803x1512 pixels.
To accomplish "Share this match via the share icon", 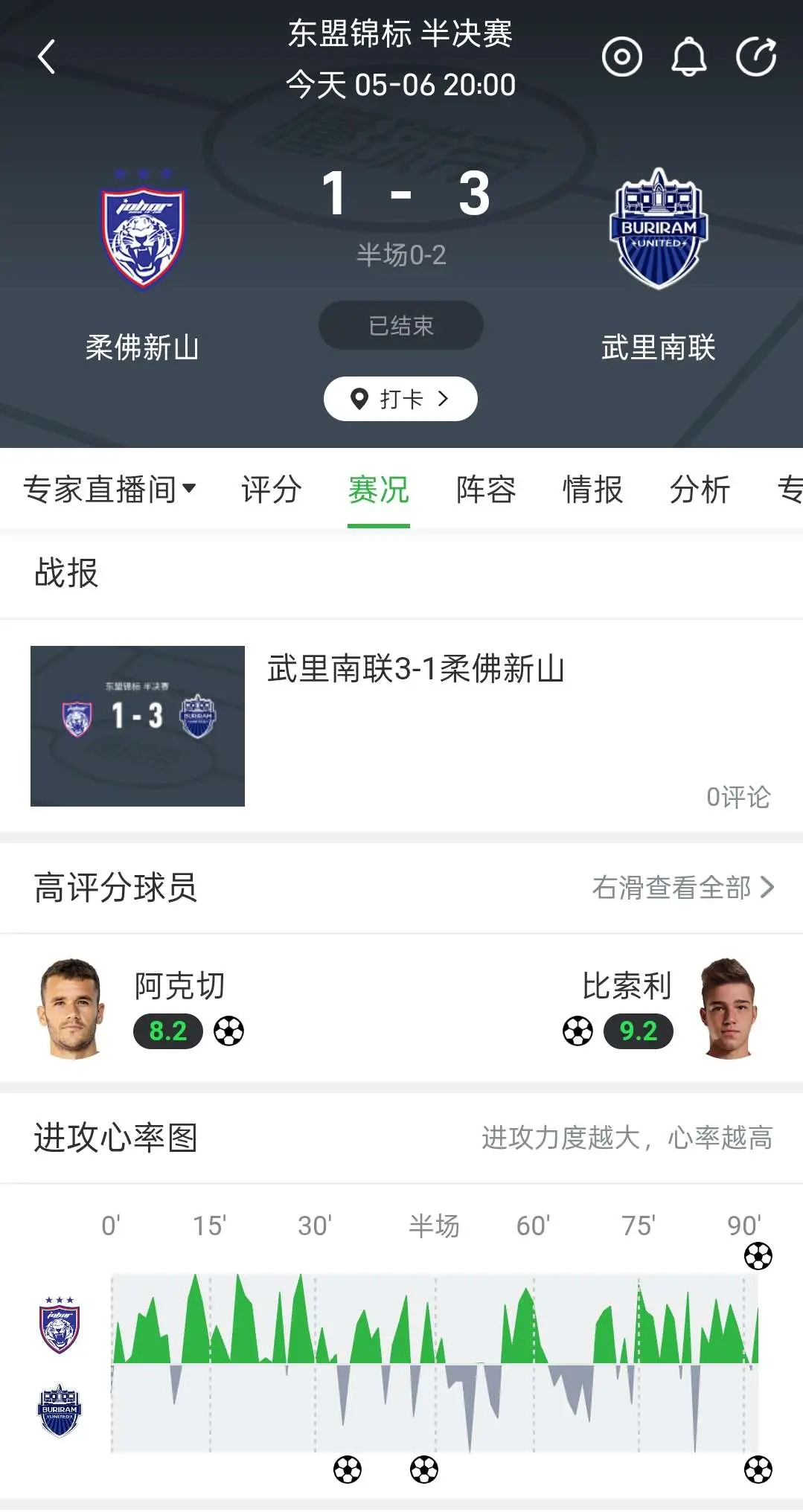I will point(756,57).
